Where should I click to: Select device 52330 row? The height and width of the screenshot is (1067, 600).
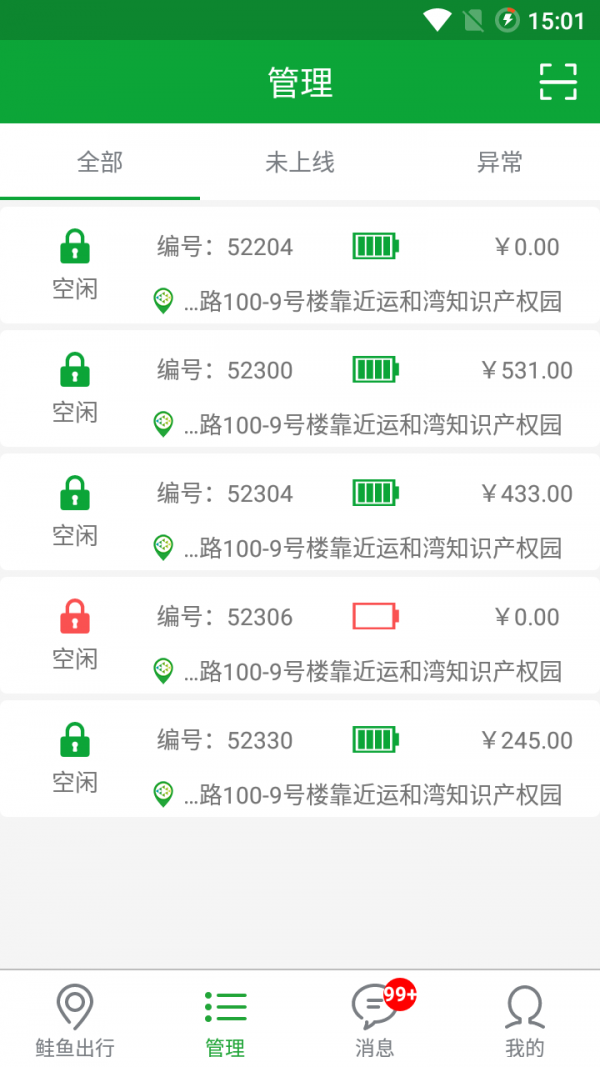300,758
